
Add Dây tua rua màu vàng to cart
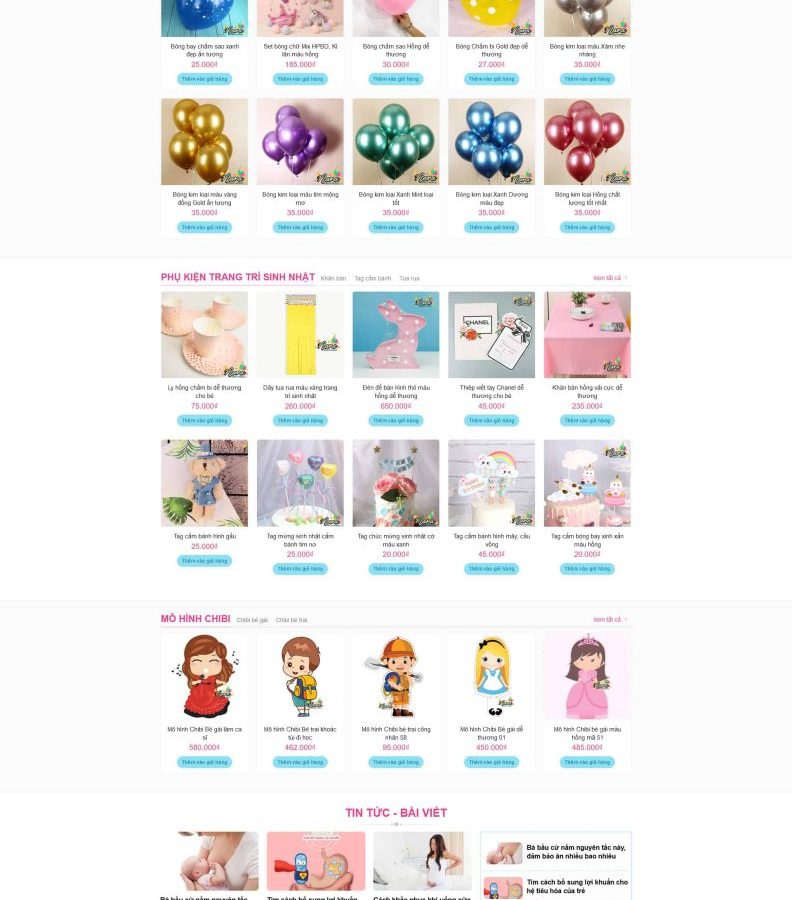(300, 421)
